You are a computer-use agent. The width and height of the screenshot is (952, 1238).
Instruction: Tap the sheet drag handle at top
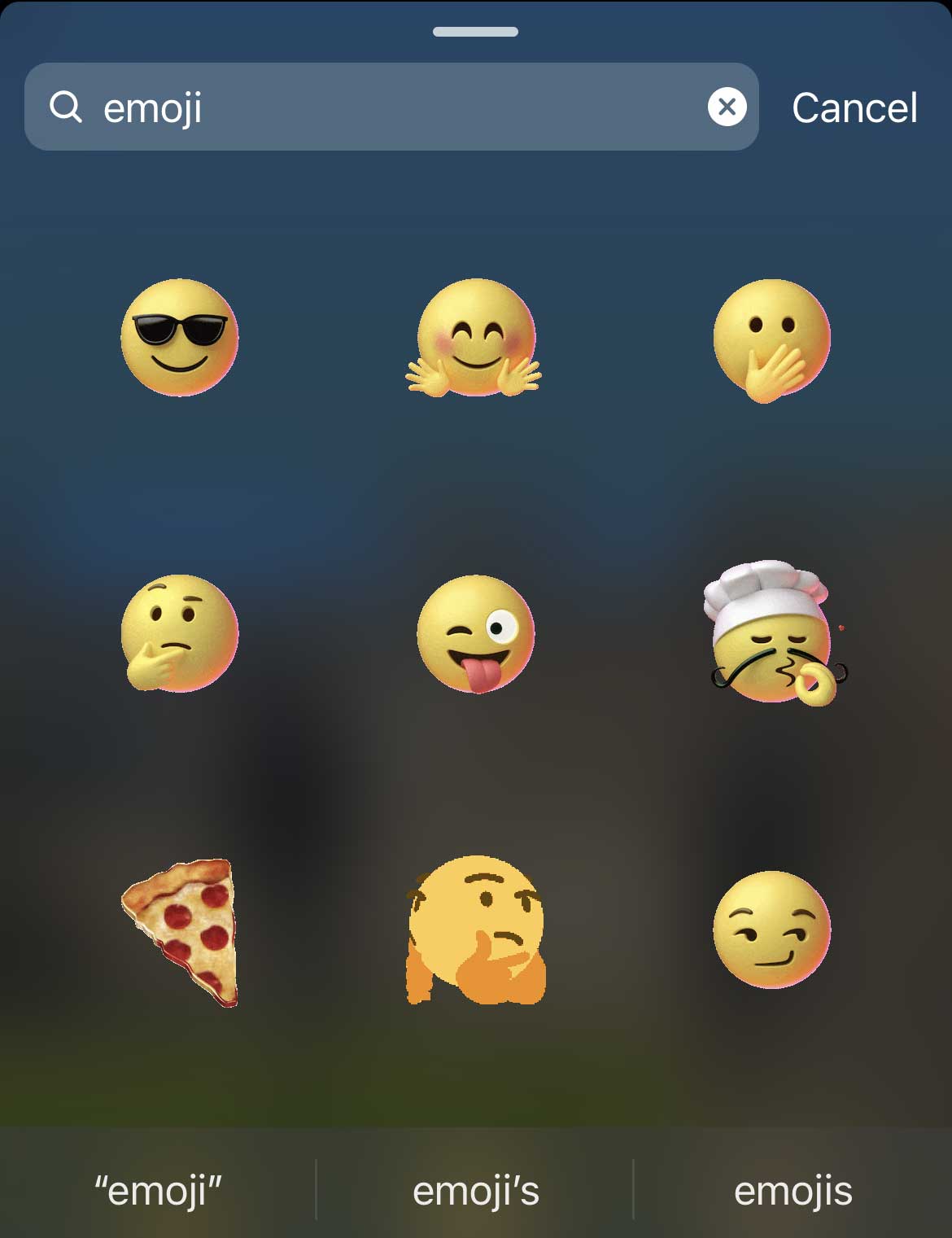[476, 30]
